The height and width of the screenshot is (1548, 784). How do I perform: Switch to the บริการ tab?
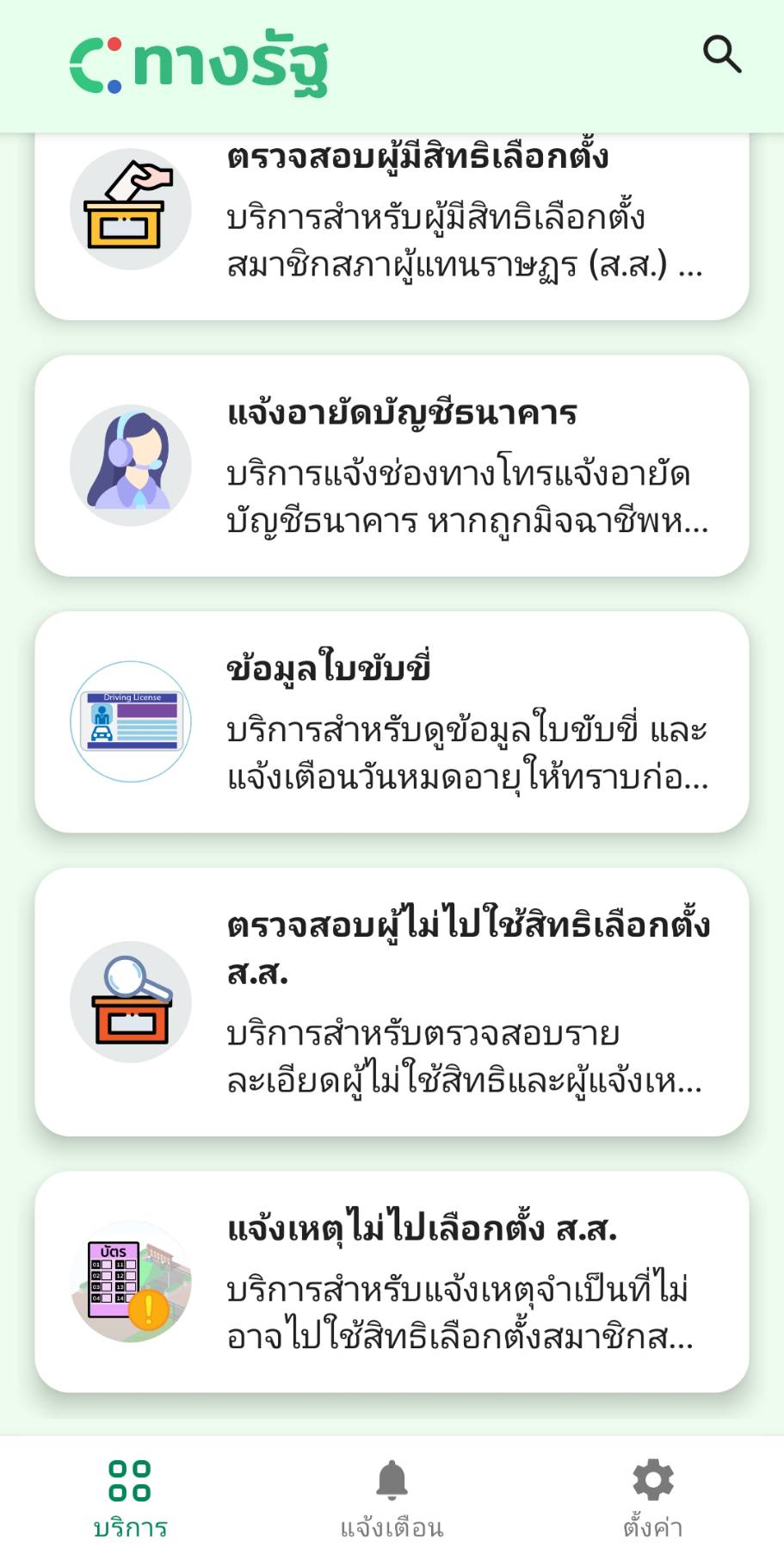tap(130, 1497)
